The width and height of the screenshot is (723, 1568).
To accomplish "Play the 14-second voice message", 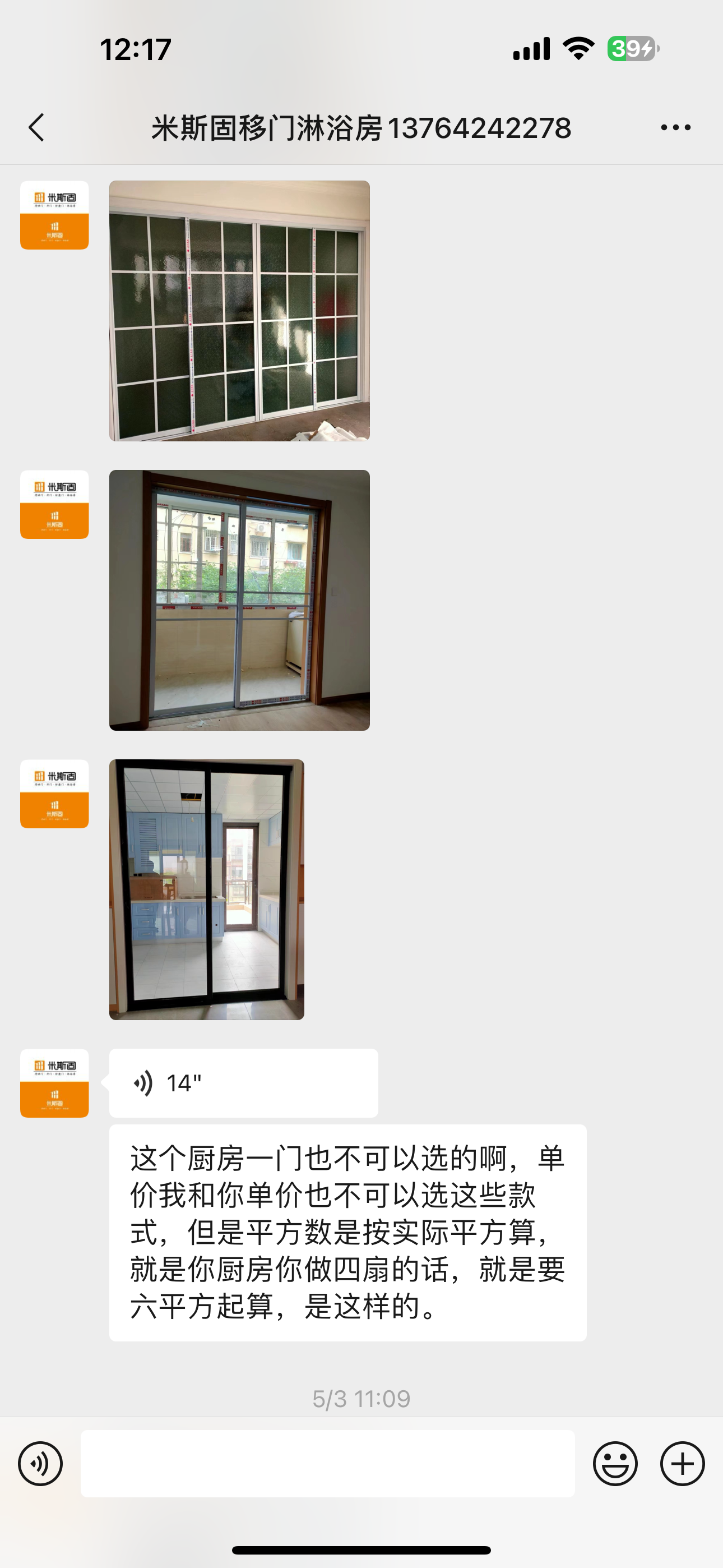I will (x=243, y=1083).
